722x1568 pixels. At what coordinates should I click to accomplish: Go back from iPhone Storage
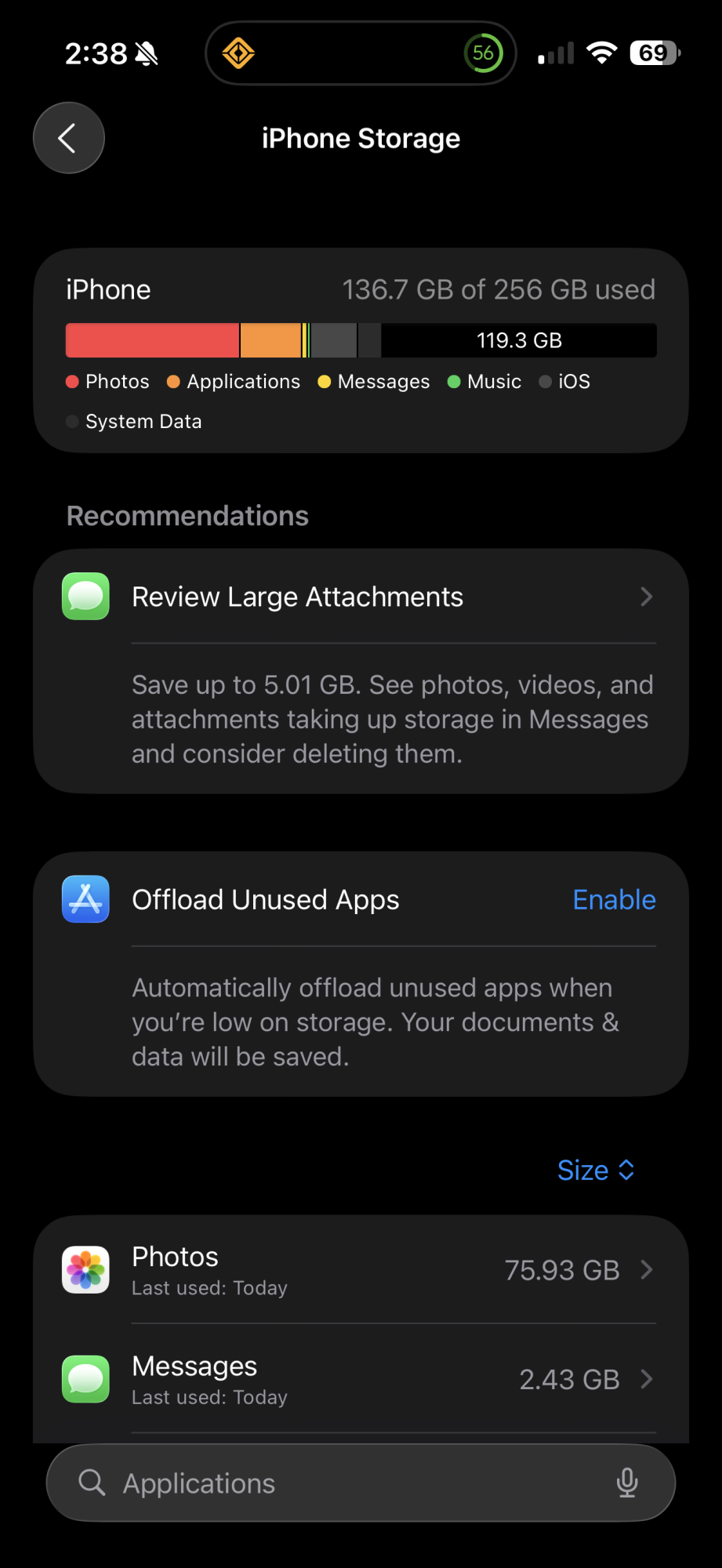(69, 138)
